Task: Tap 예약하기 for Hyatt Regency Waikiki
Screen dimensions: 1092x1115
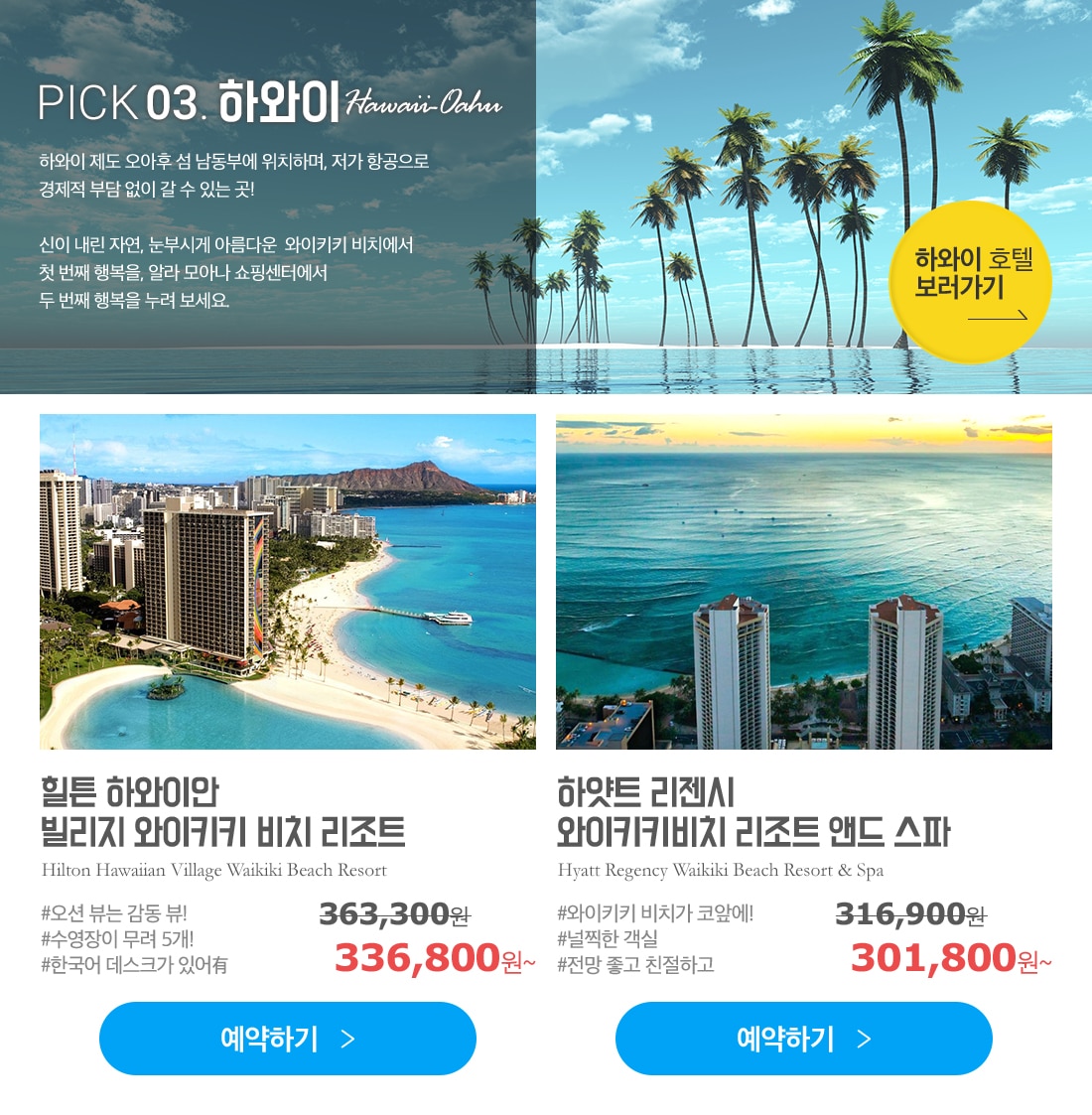Action: [x=804, y=1039]
